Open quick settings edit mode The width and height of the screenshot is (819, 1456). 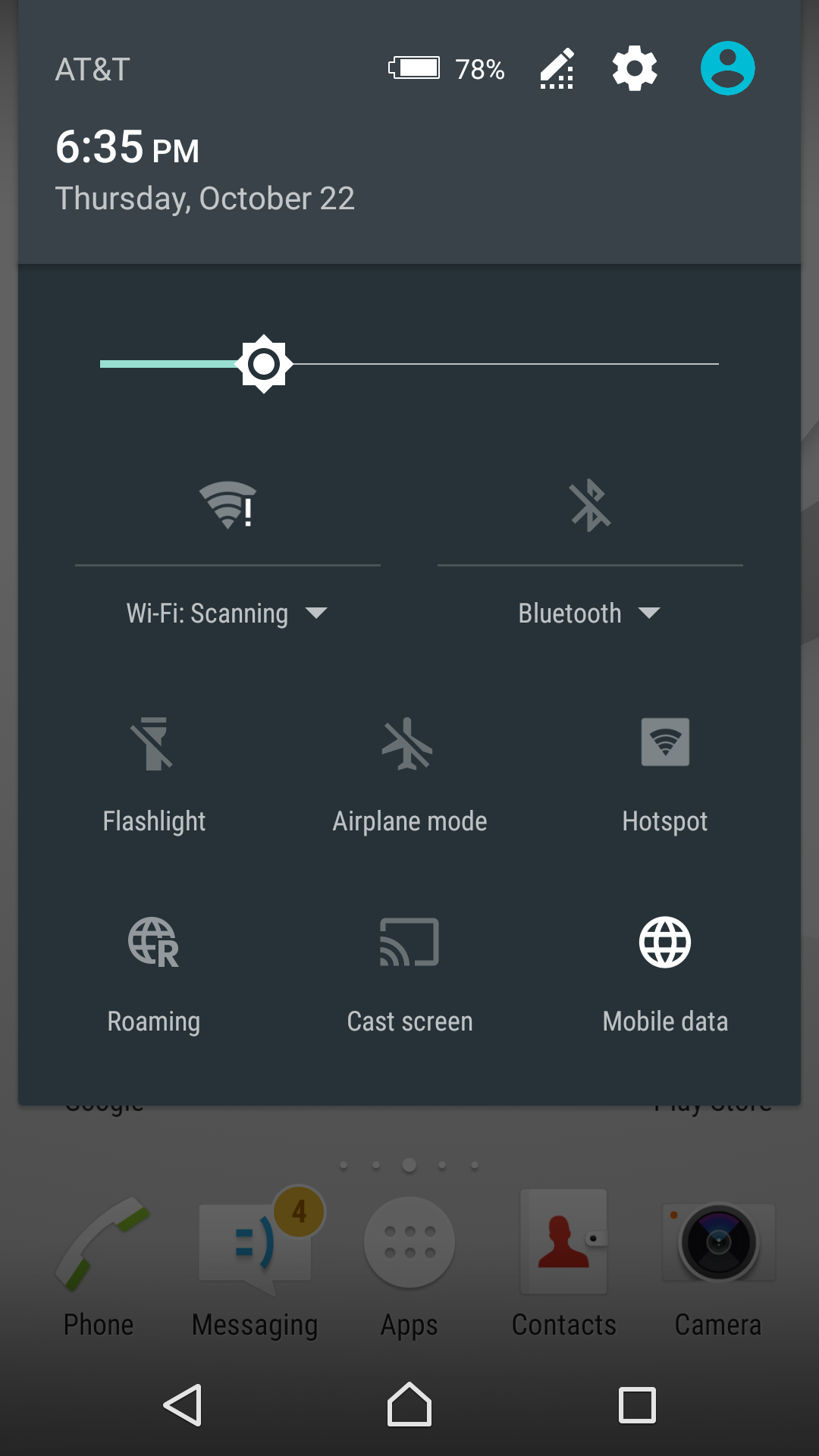[556, 68]
